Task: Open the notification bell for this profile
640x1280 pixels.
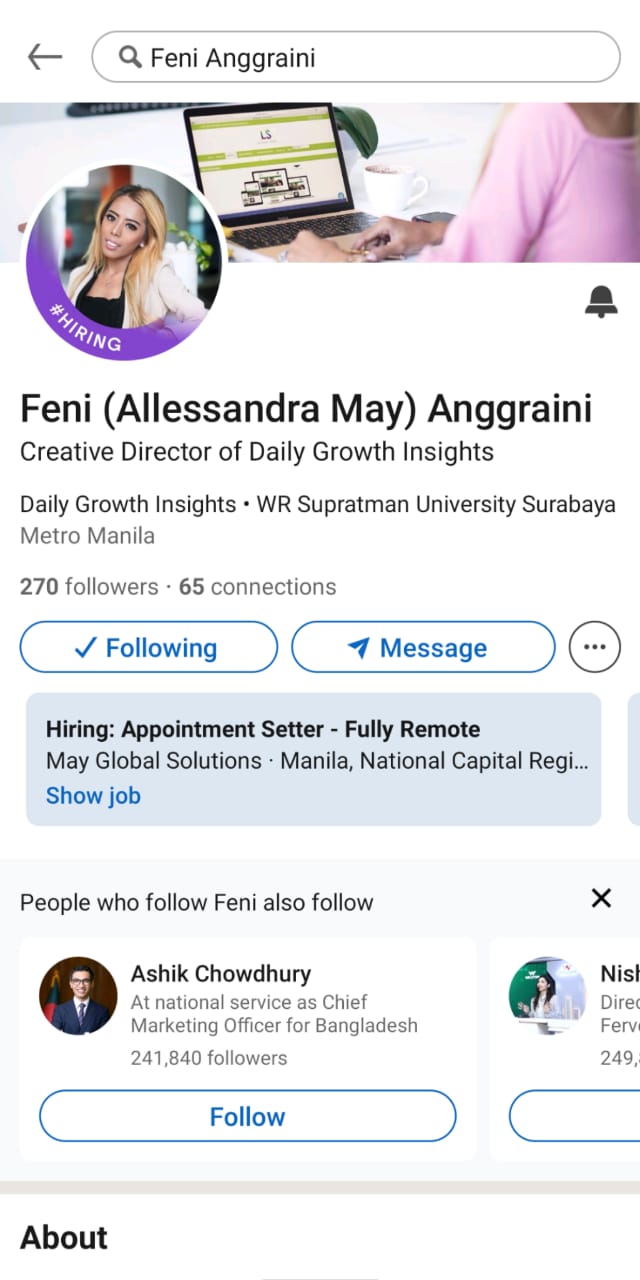Action: (601, 301)
